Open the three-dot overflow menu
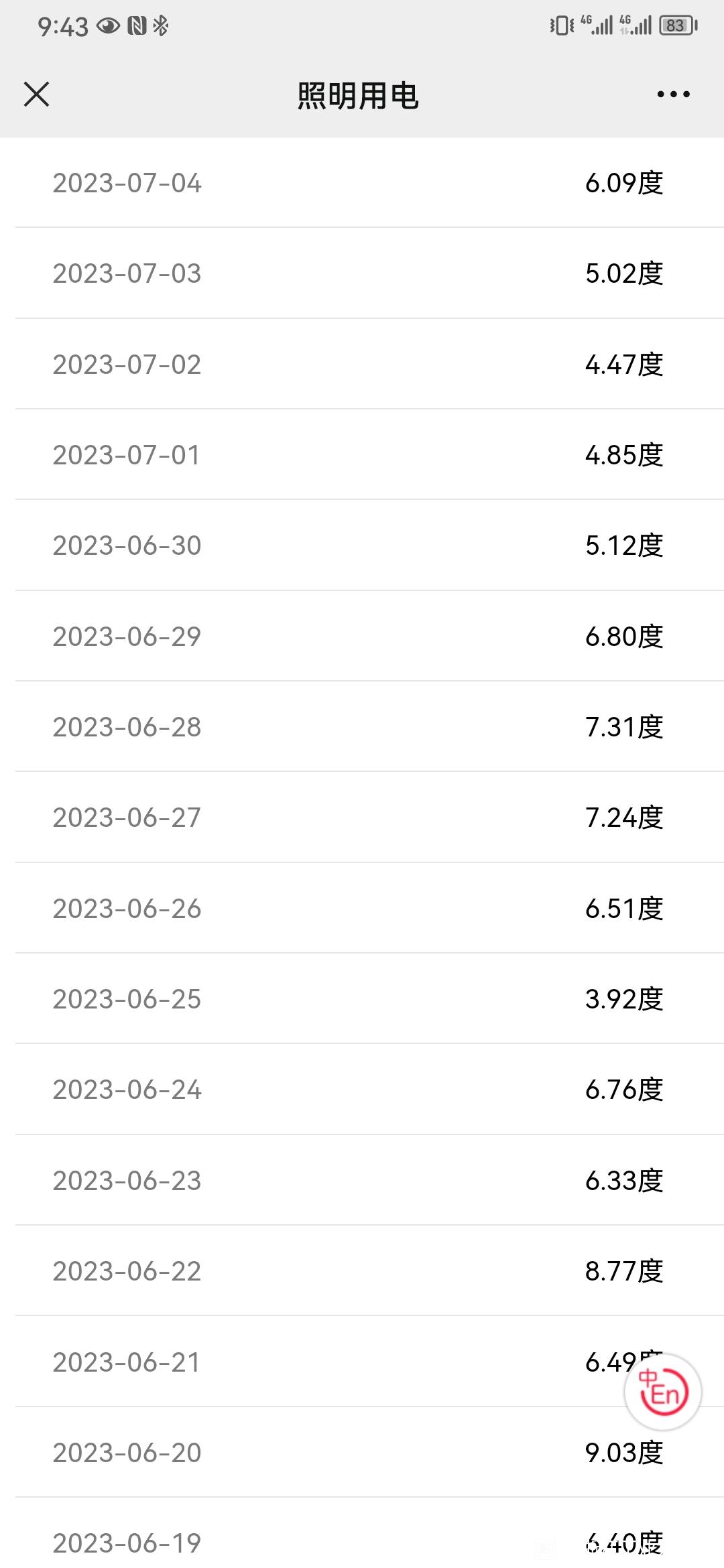 673,94
